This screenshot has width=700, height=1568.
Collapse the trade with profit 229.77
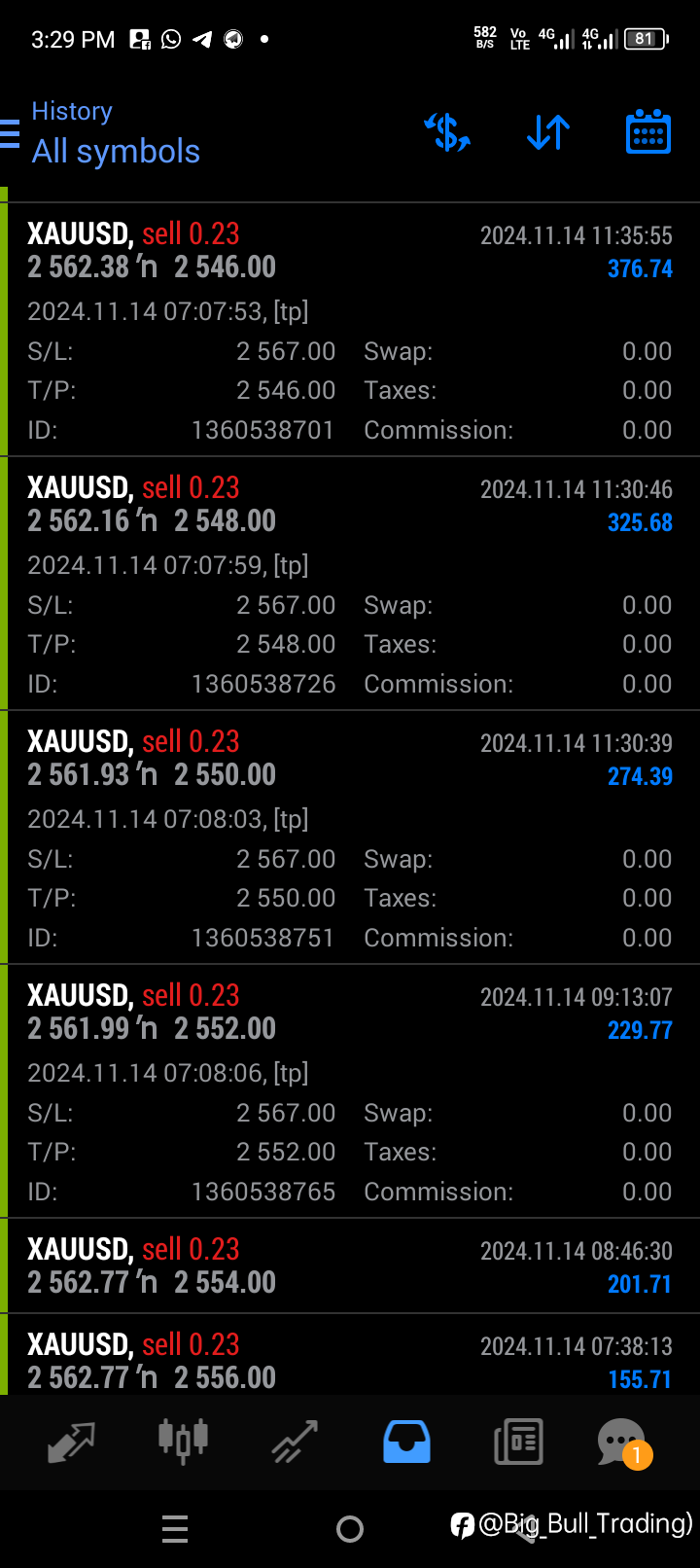point(350,1091)
